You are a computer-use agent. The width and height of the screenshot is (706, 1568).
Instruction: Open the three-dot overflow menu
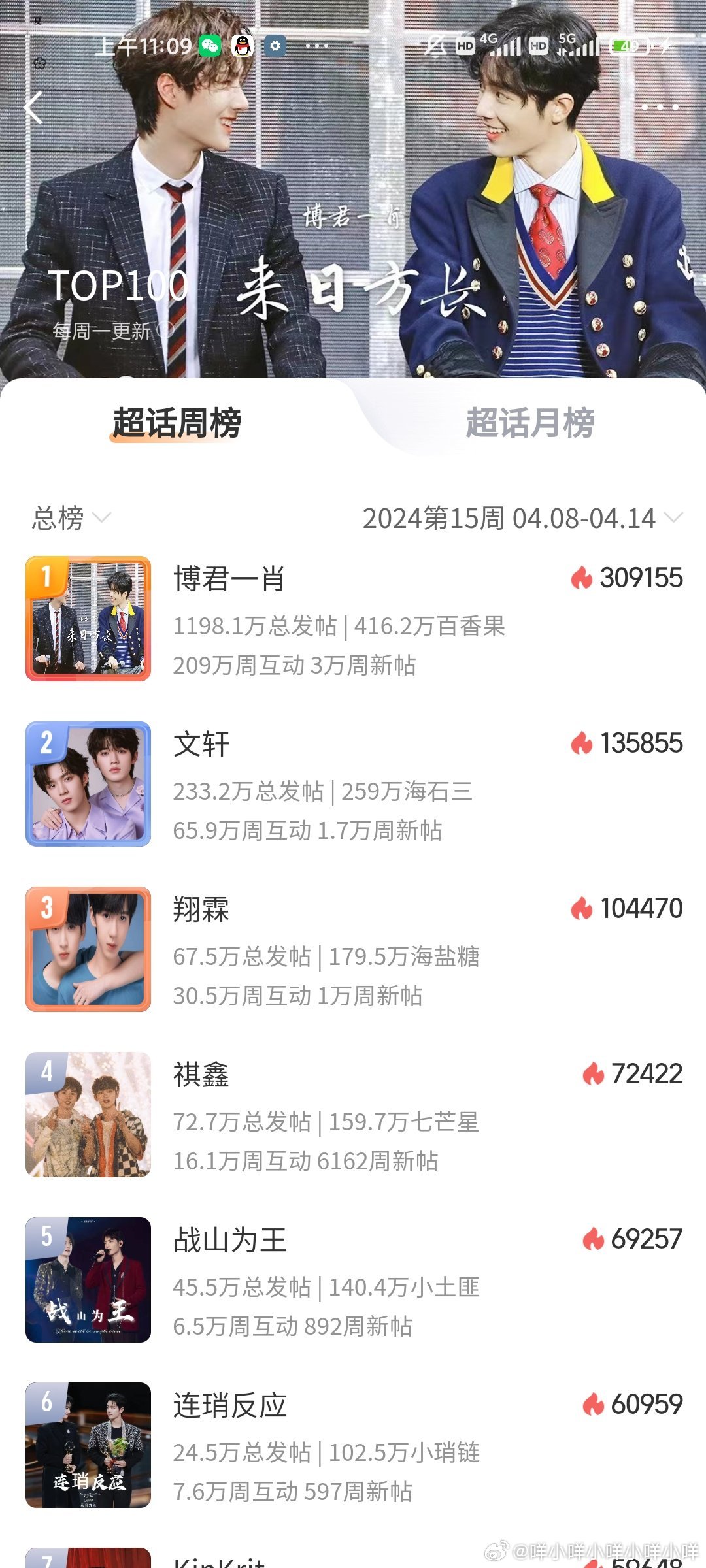[x=660, y=107]
